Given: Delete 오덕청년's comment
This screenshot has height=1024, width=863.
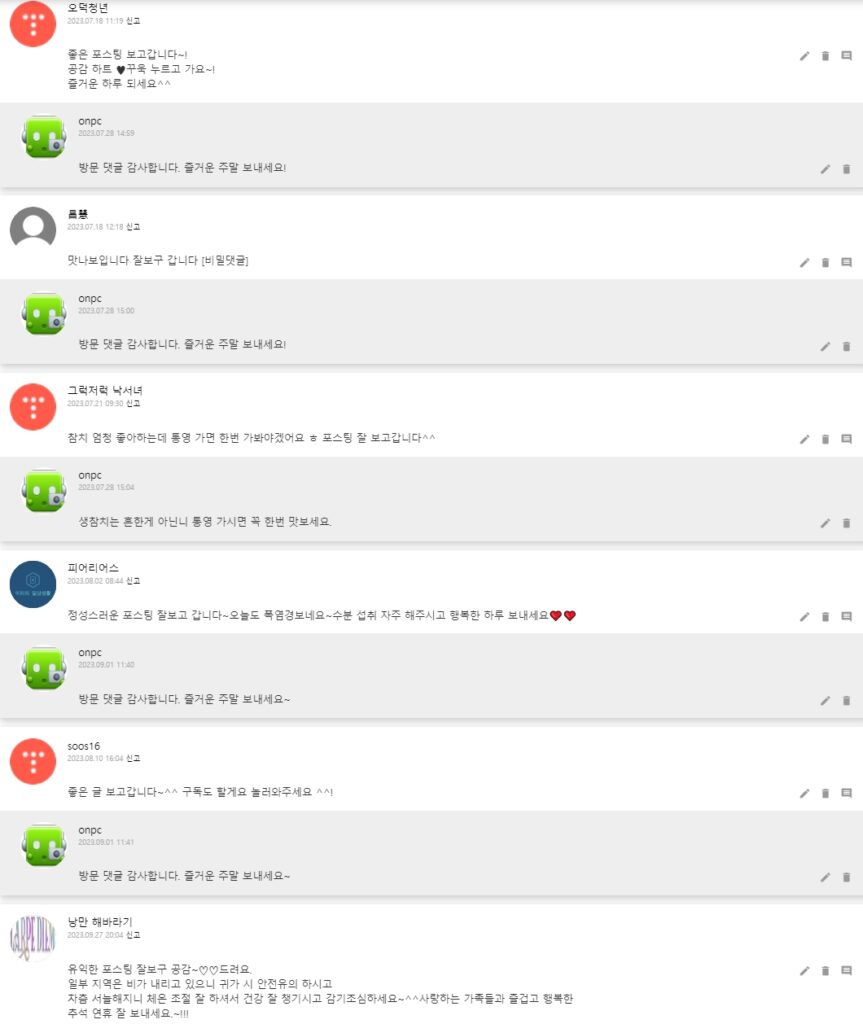Looking at the screenshot, I should 825,56.
